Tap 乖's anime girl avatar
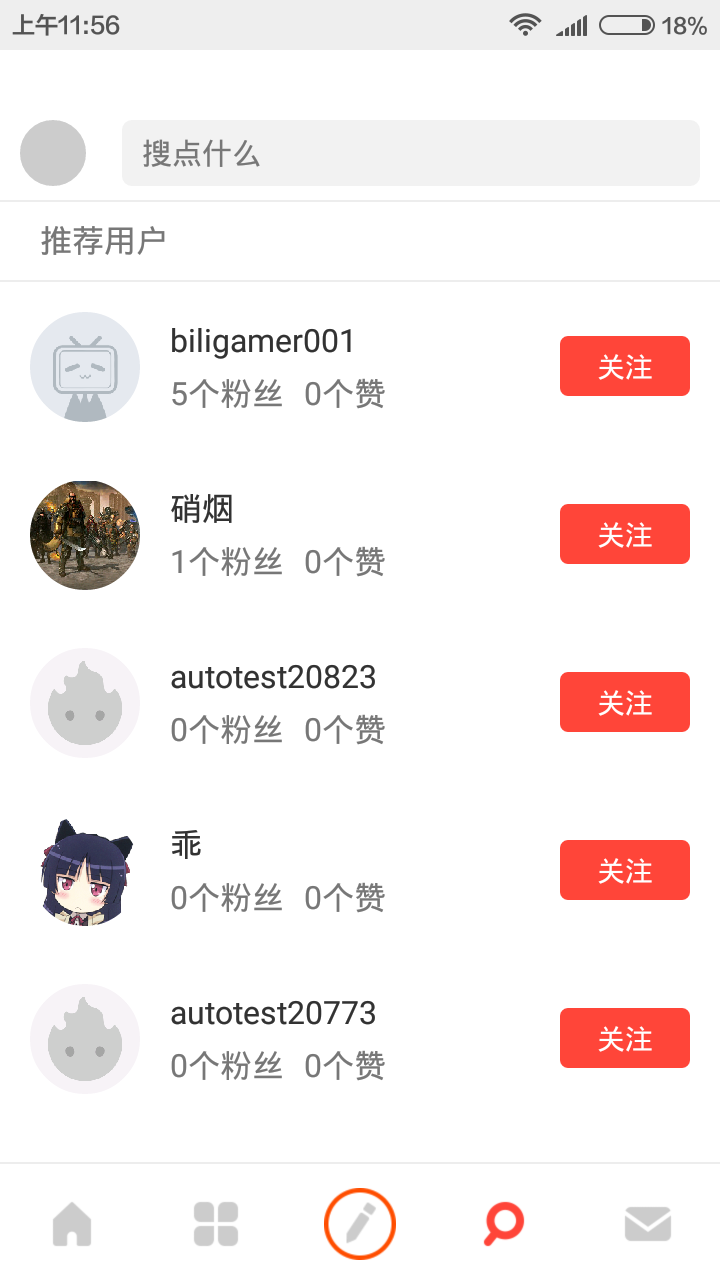Screen dimensions: 720x1280 85,870
